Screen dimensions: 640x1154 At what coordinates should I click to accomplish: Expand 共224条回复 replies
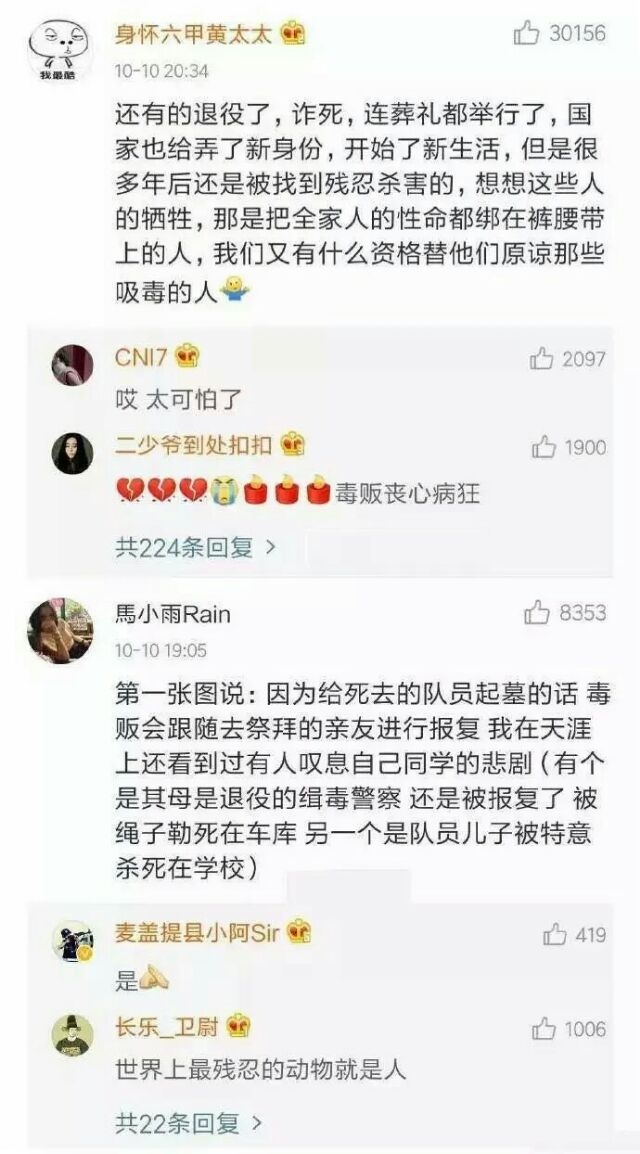pyautogui.click(x=196, y=547)
